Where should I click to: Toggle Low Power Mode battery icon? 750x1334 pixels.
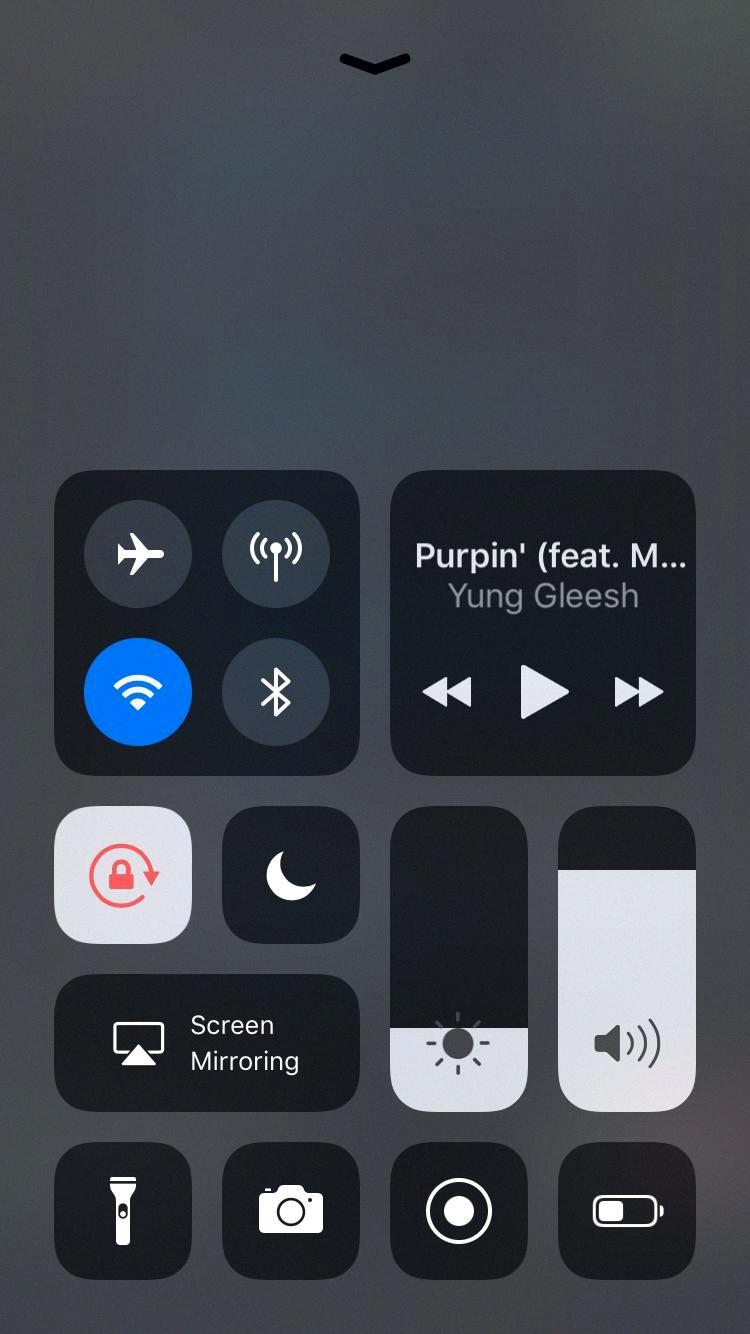[x=626, y=1211]
